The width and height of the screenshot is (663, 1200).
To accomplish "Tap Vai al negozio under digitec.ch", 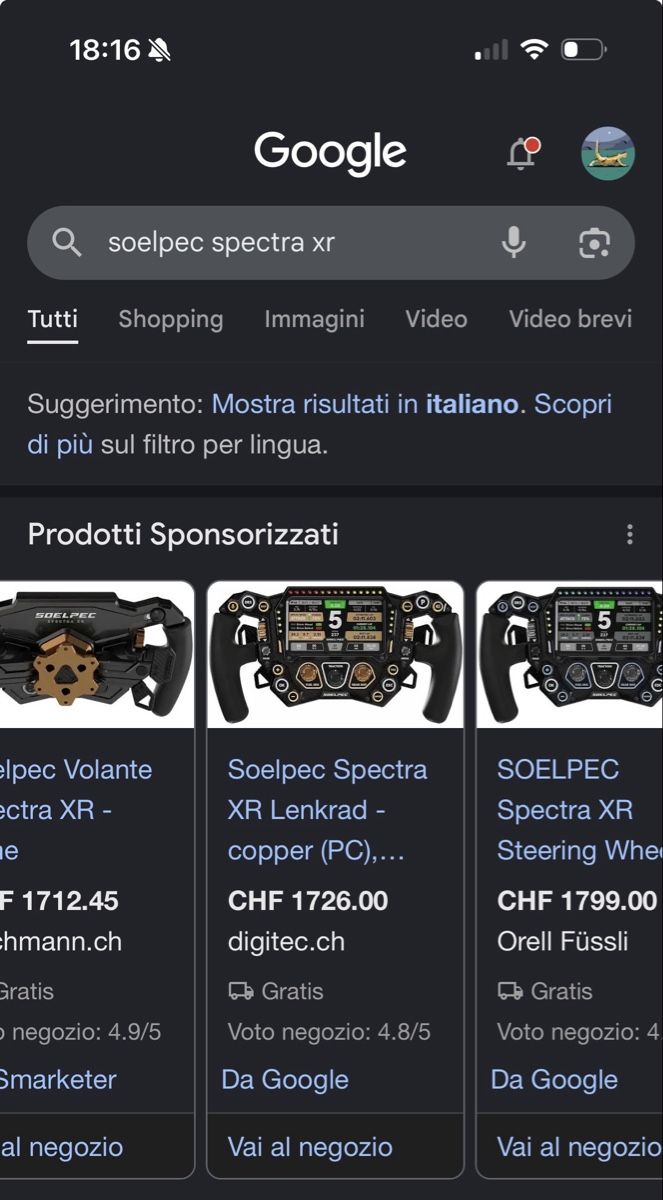I will coord(310,1147).
